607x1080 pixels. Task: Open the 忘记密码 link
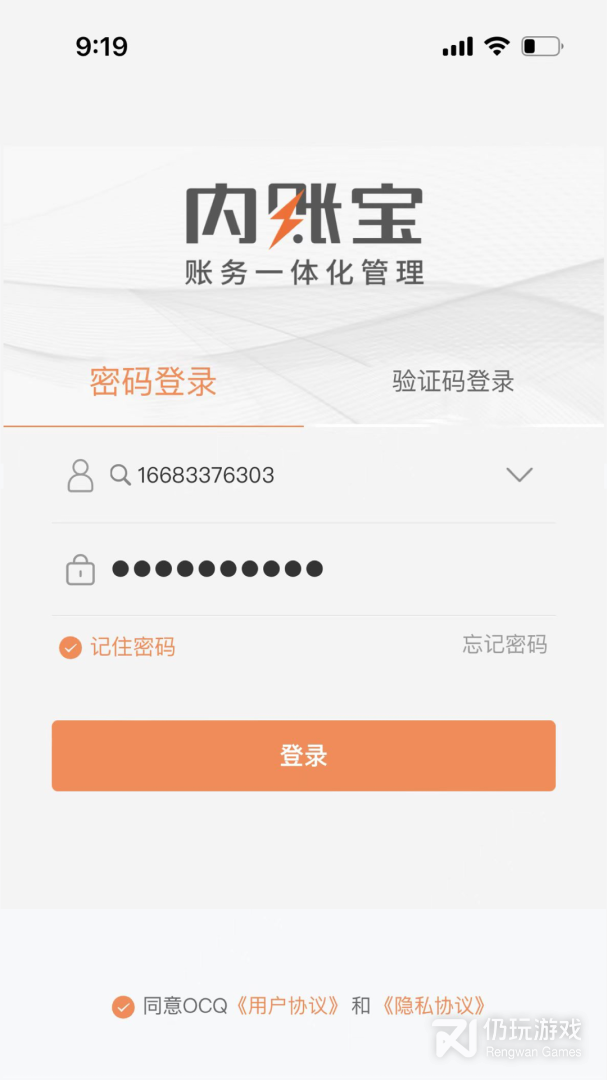coord(505,645)
